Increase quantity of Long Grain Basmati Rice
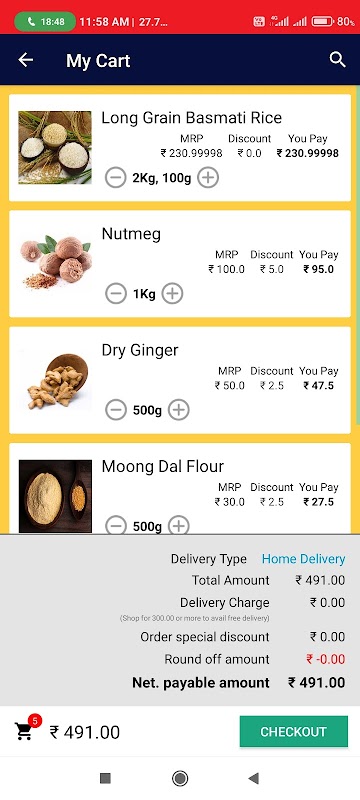360x800 pixels. [x=208, y=178]
